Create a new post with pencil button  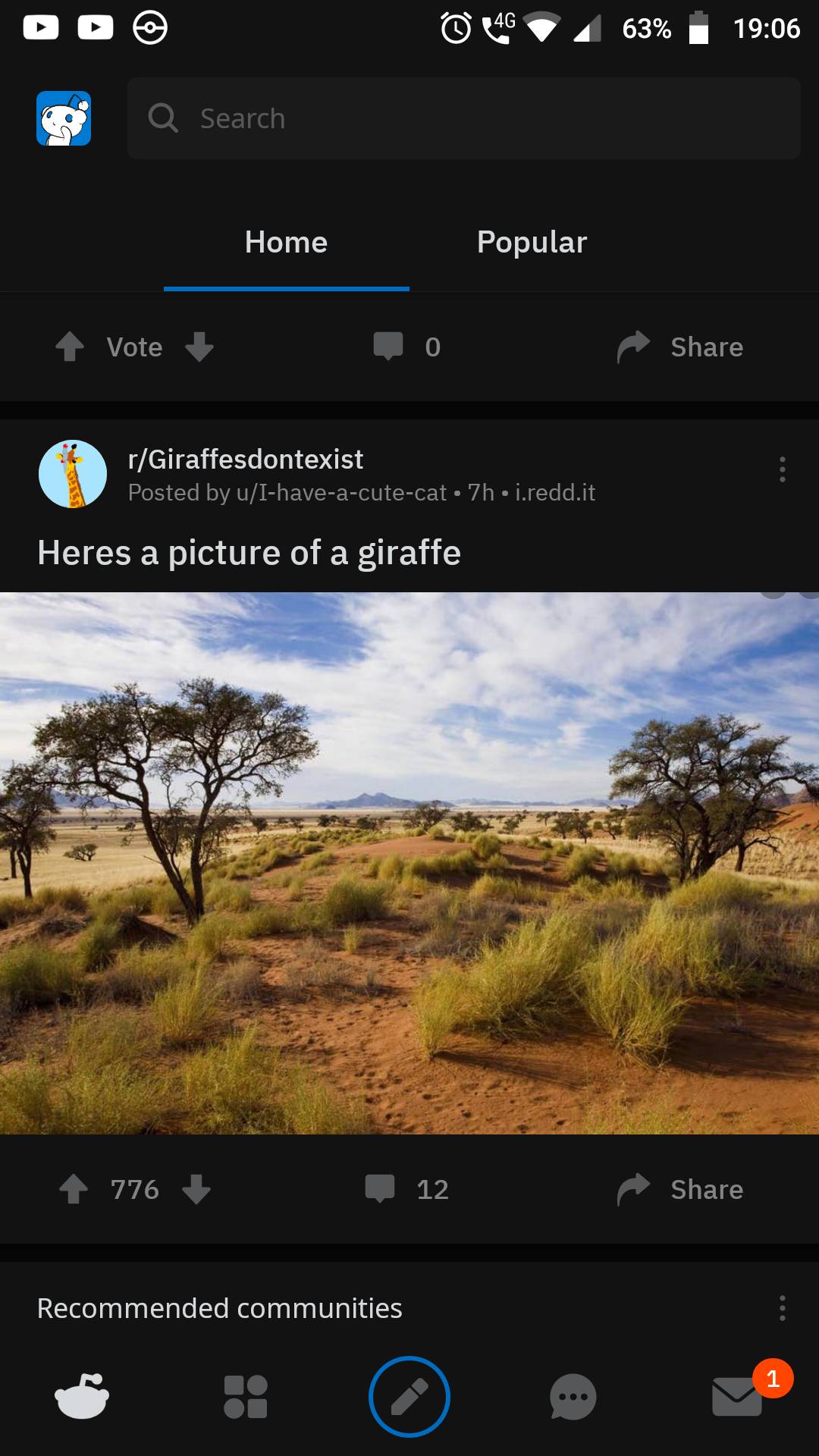(x=409, y=1396)
